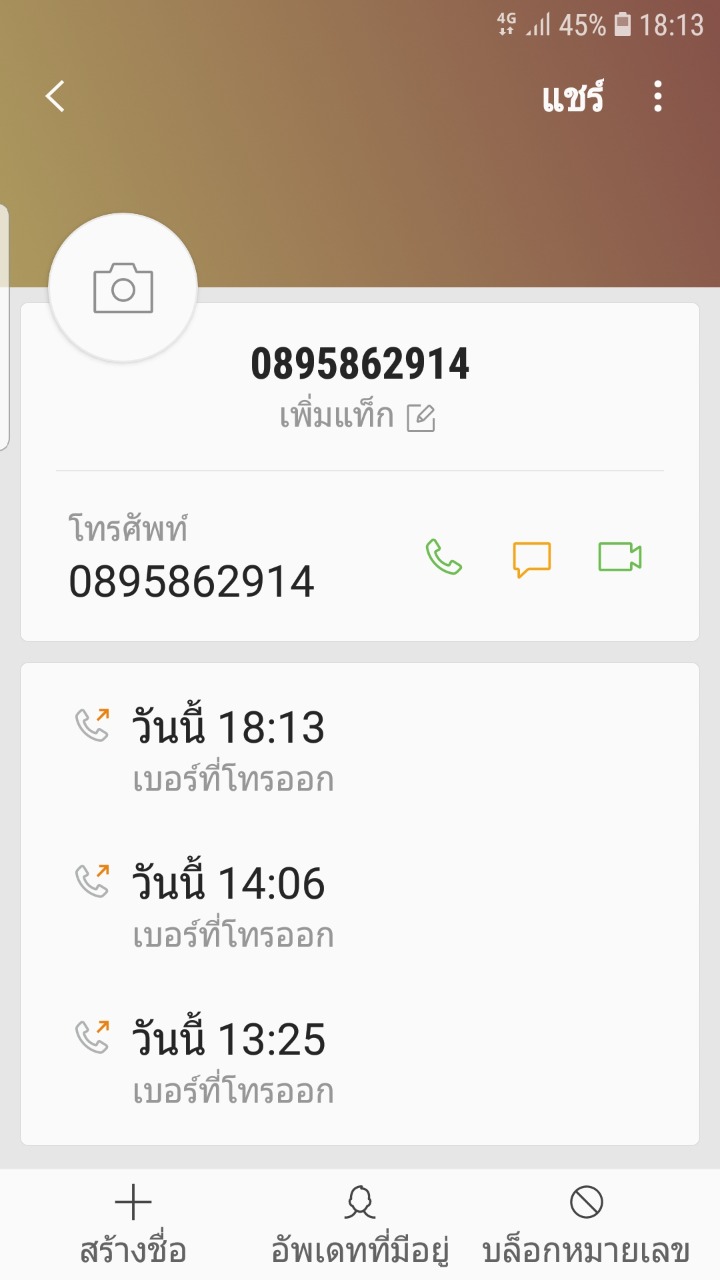720x1280 pixels.
Task: Send a message via the chat icon
Action: 531,558
